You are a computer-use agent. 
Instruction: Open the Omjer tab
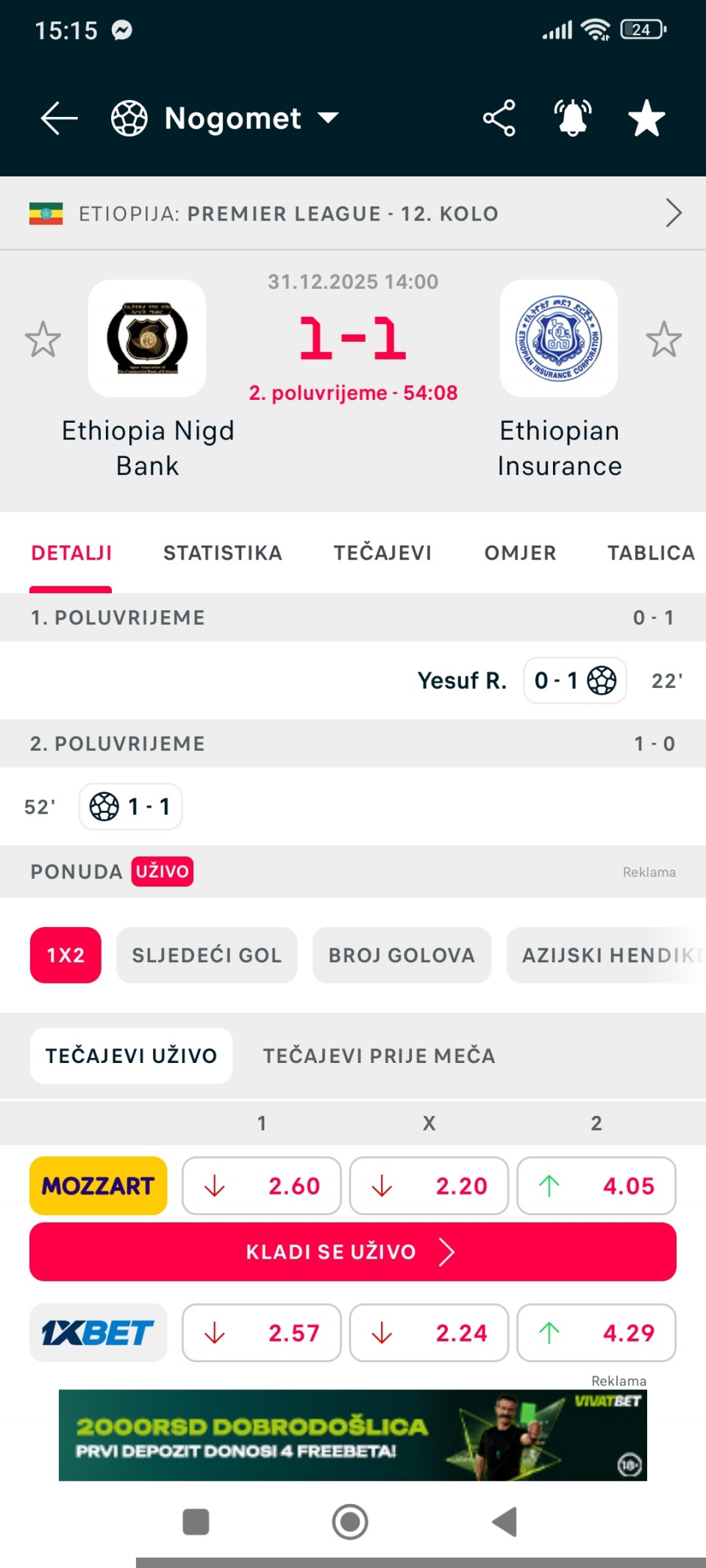[520, 553]
